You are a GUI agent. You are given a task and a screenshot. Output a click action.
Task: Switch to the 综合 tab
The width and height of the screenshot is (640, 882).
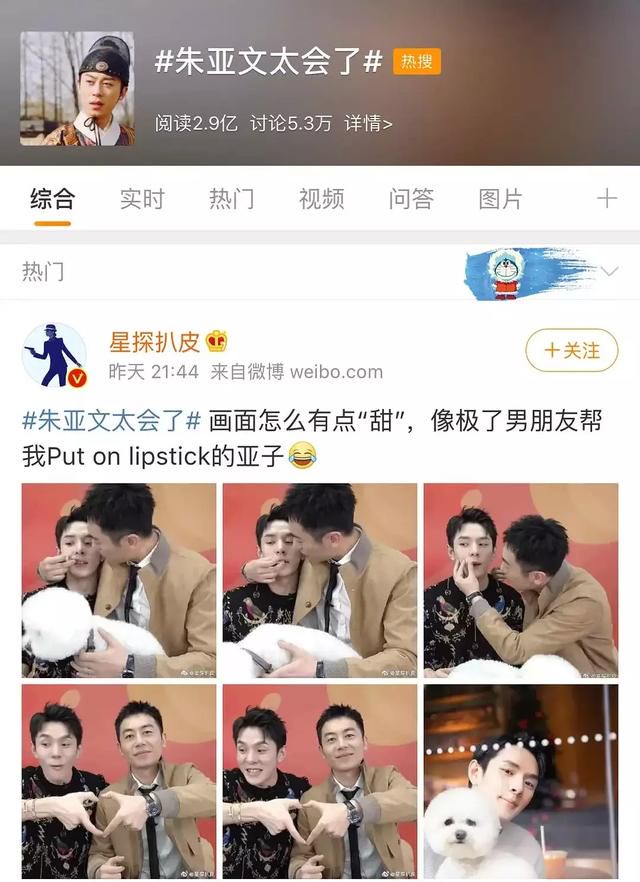52,199
